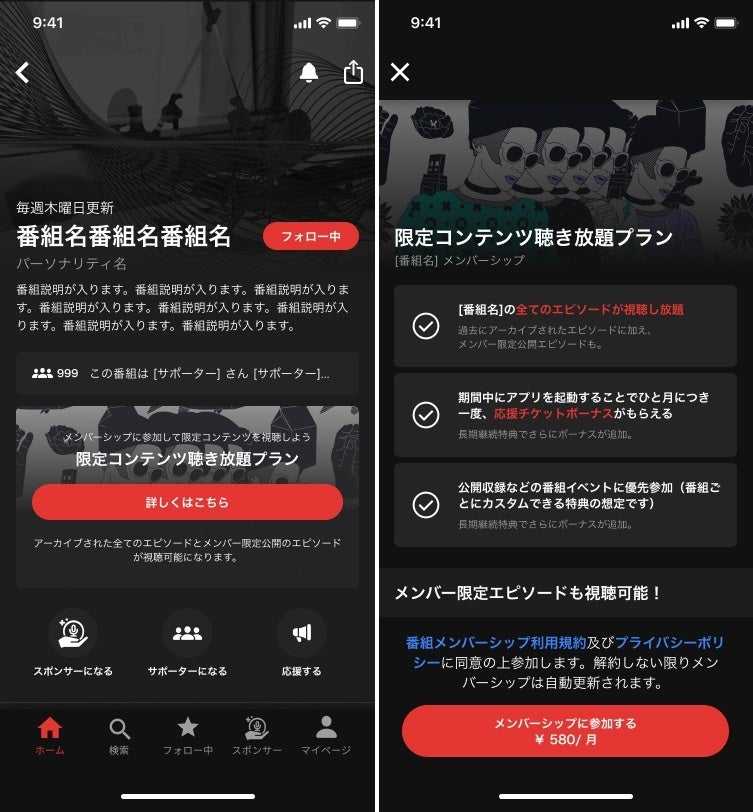Tap メンバーシップに参加する ¥580/月
The image size is (753, 812).
point(565,731)
